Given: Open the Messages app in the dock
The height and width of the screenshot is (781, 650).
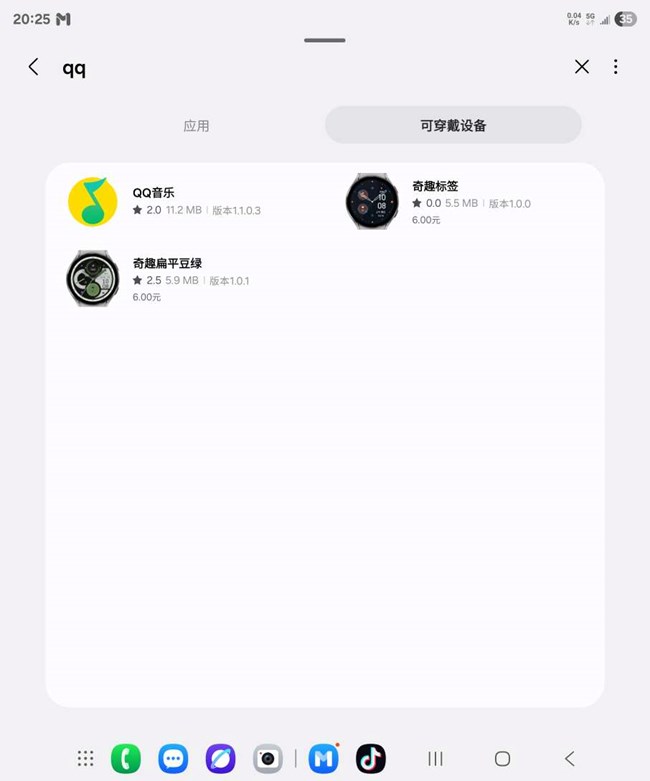Looking at the screenshot, I should pos(173,758).
